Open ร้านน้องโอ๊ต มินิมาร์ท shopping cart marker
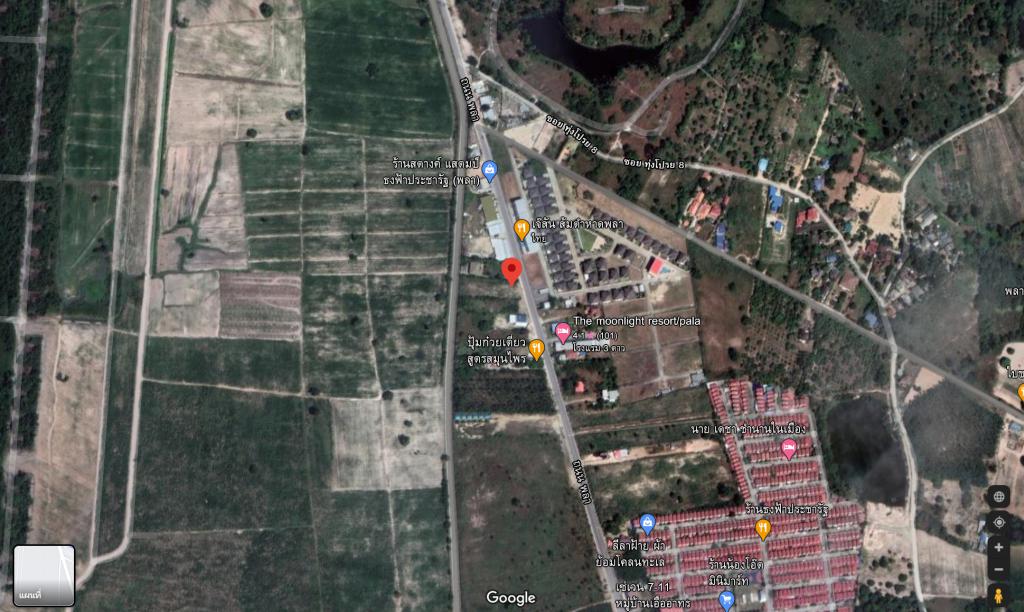1024x612 pixels. 726,600
